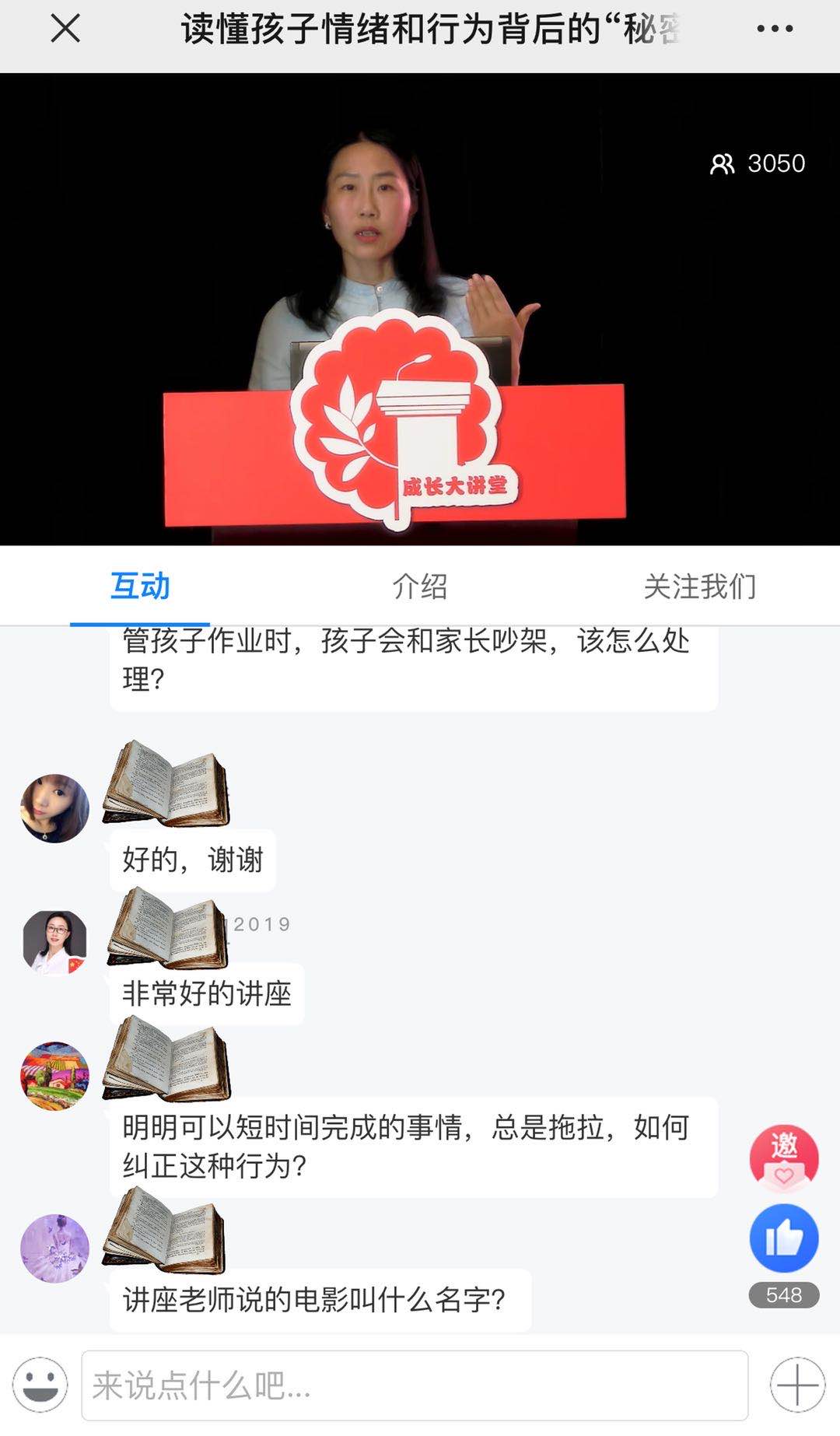Select the 互动 tab
Viewport: 840px width, 1436px height.
click(x=140, y=587)
